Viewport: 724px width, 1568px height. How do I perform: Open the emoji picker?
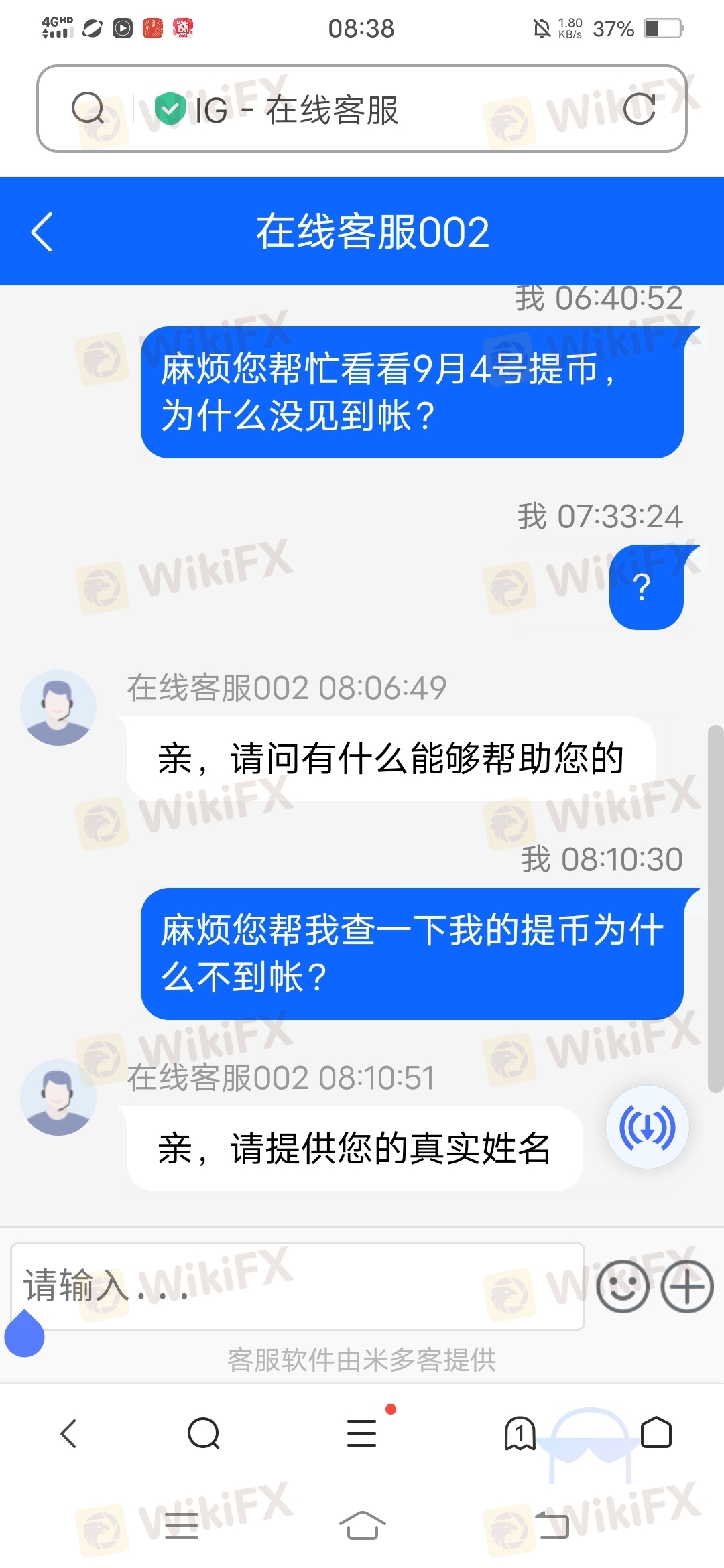click(x=623, y=1286)
